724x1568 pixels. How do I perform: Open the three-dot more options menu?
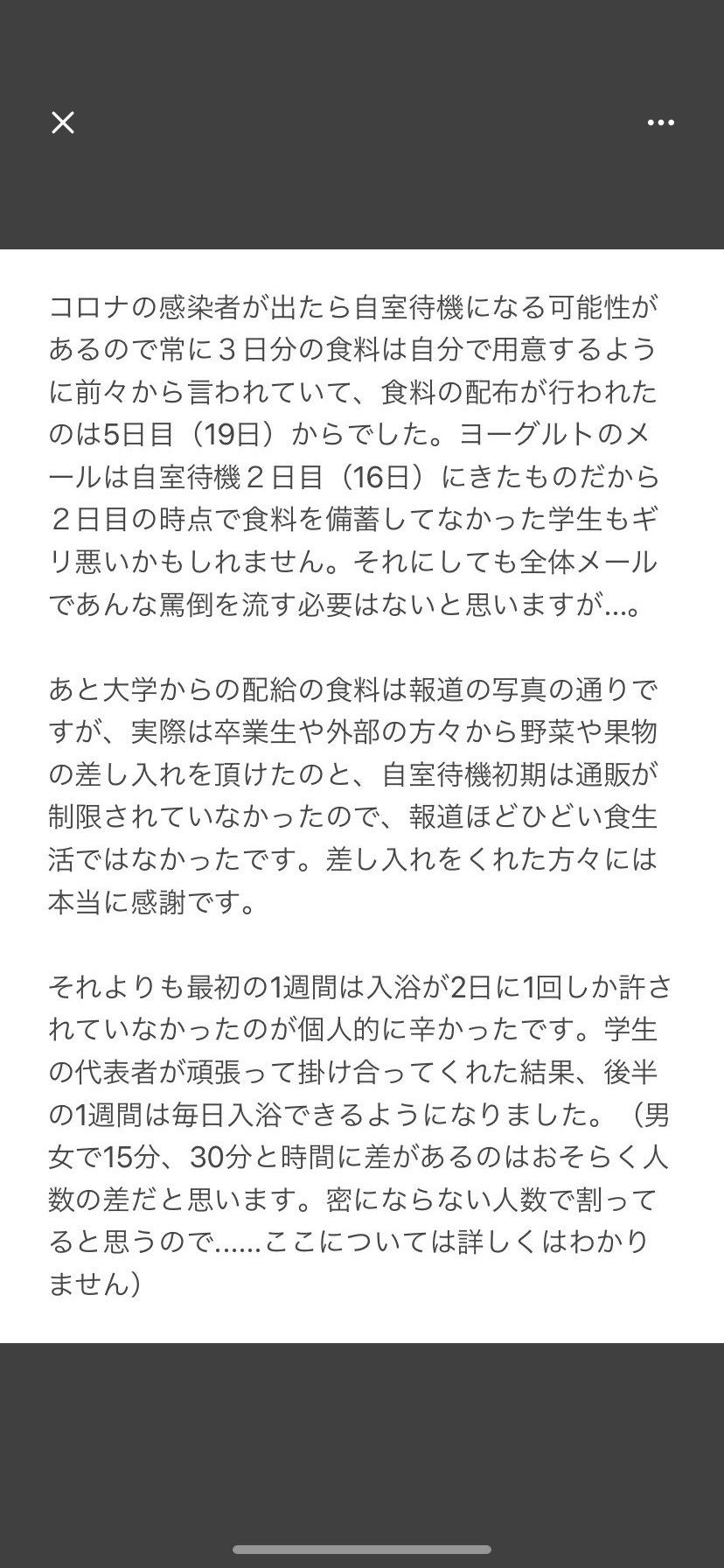(x=660, y=122)
